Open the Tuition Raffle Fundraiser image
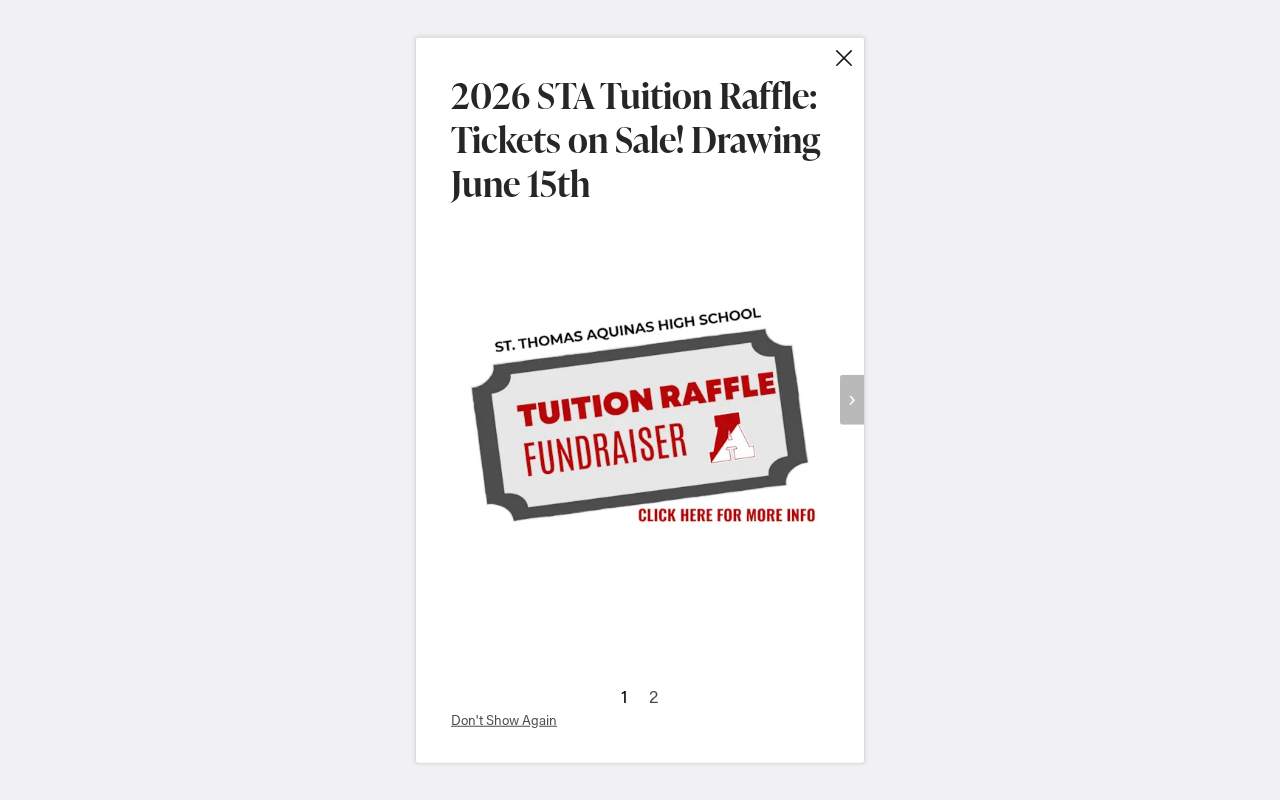The width and height of the screenshot is (1280, 800). point(640,413)
